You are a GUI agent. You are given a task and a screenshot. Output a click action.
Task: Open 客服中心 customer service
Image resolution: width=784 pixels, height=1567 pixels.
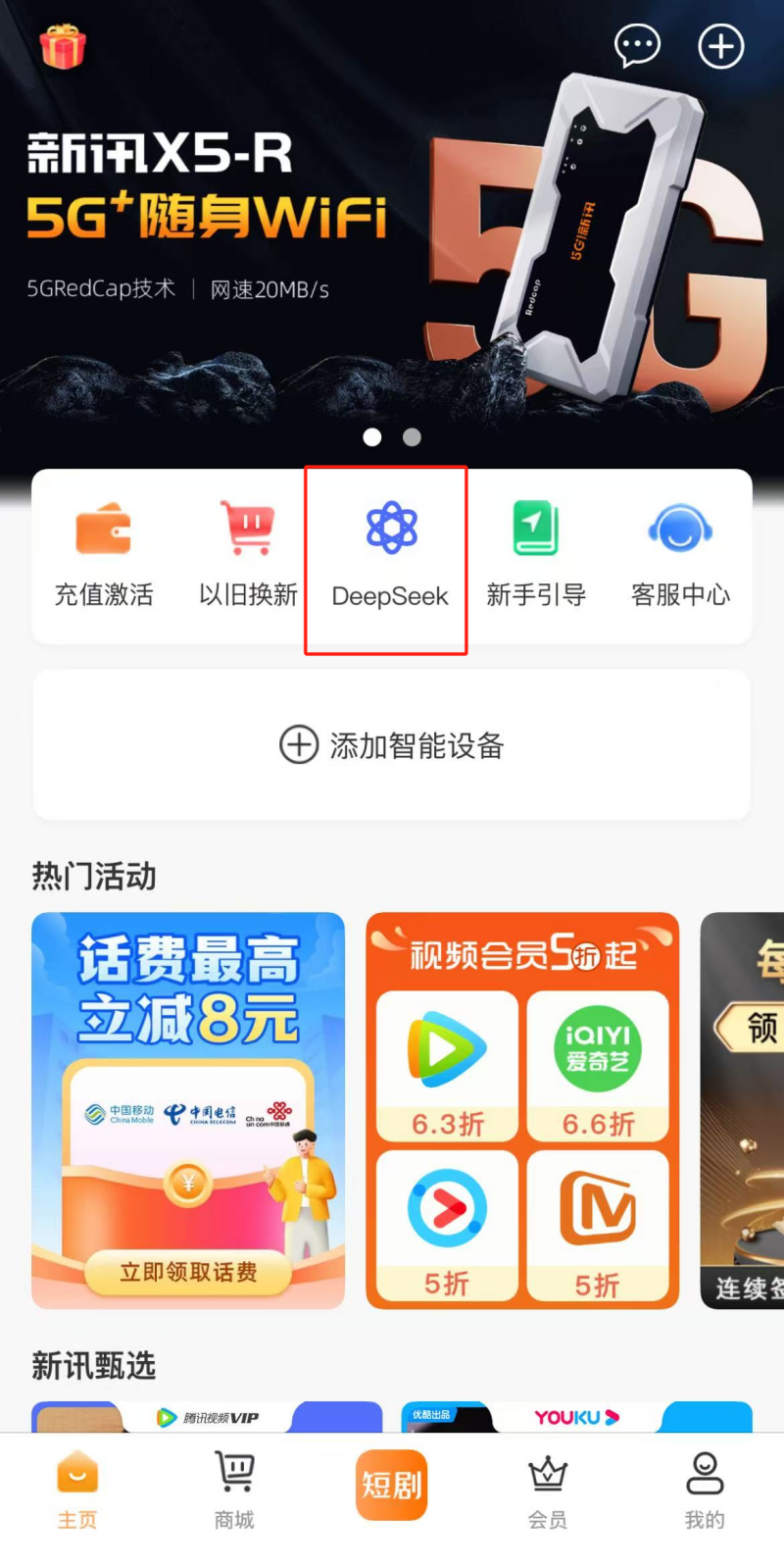680,554
